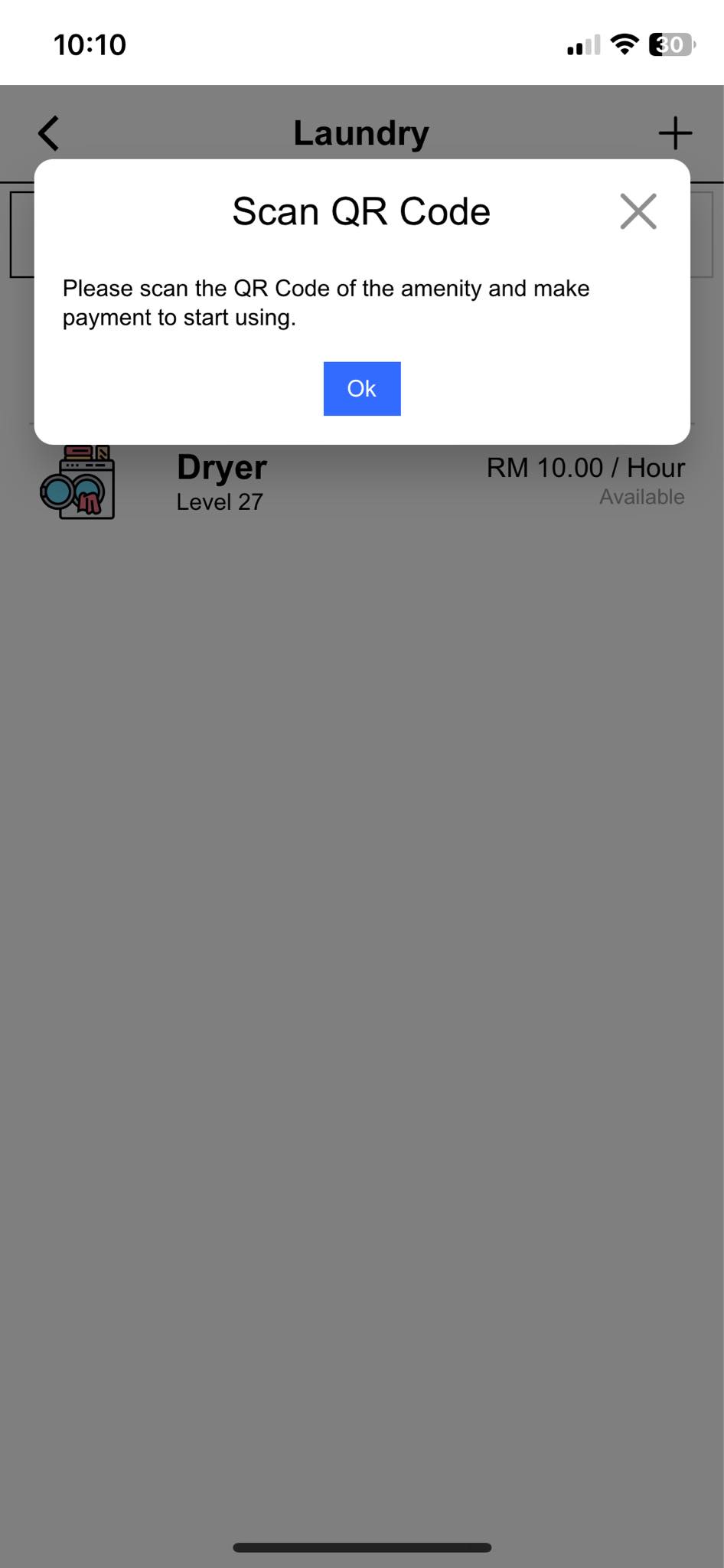Tap the plus icon to add amenity
724x1568 pixels.
[674, 132]
